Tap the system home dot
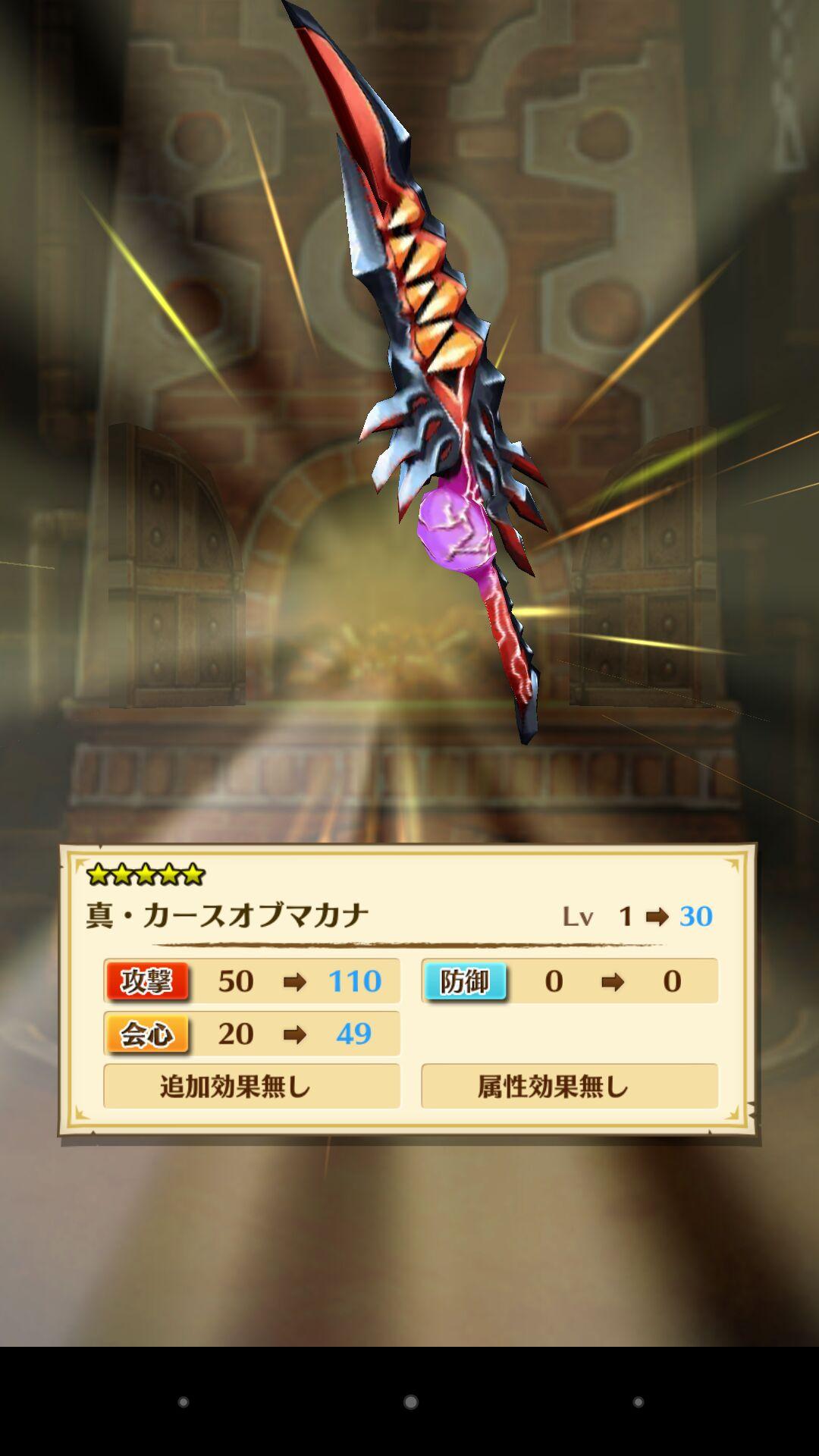 (410, 1402)
